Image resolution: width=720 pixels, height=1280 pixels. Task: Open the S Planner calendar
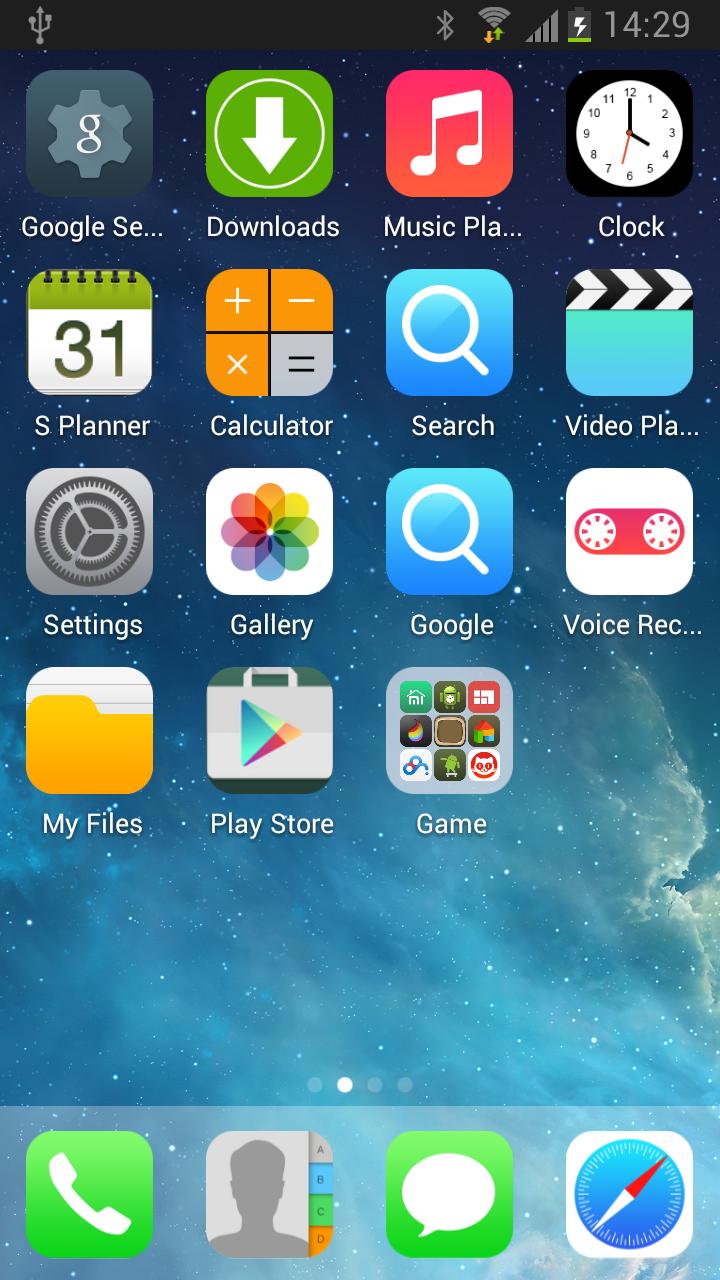click(89, 333)
